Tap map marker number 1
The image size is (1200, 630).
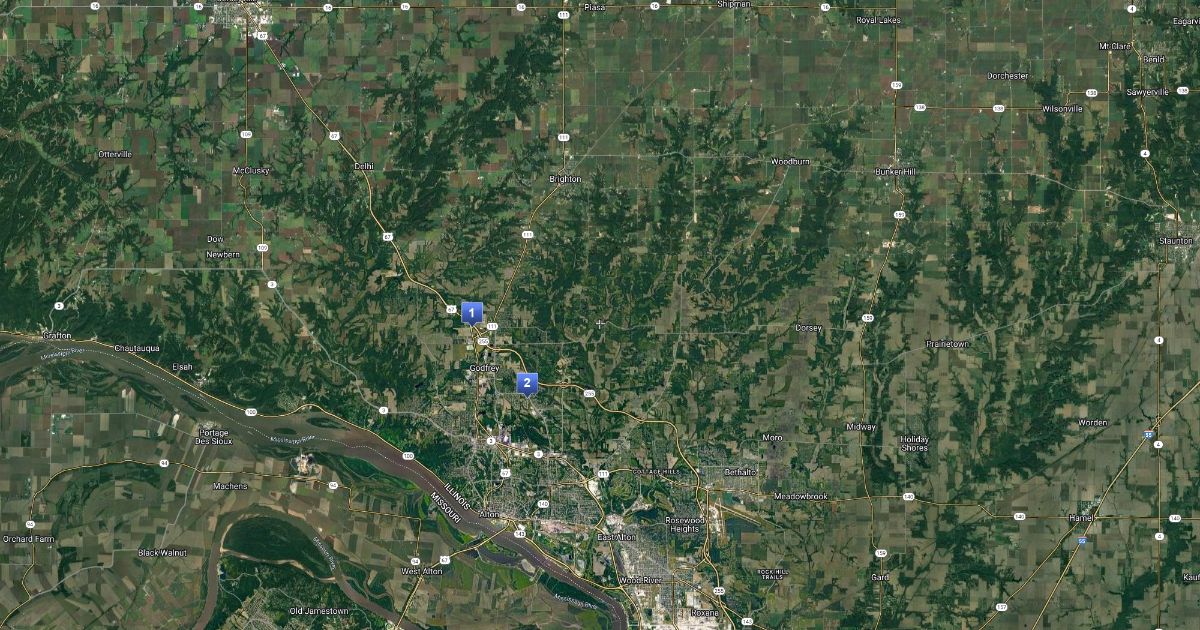tap(472, 313)
